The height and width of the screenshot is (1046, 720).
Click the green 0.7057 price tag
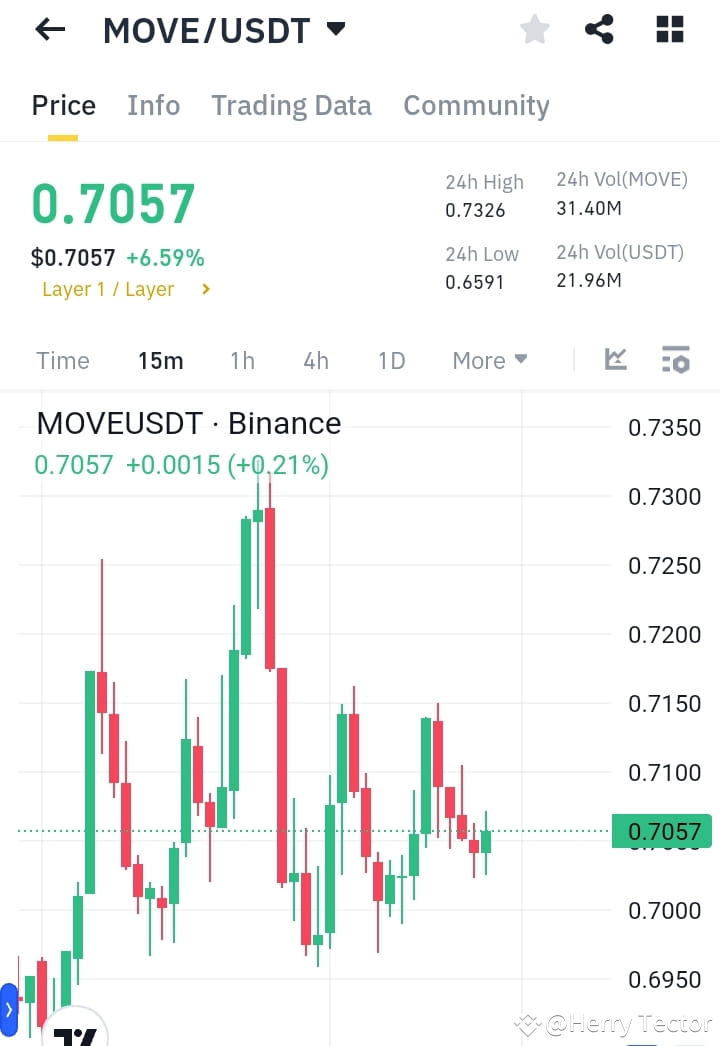pos(661,831)
